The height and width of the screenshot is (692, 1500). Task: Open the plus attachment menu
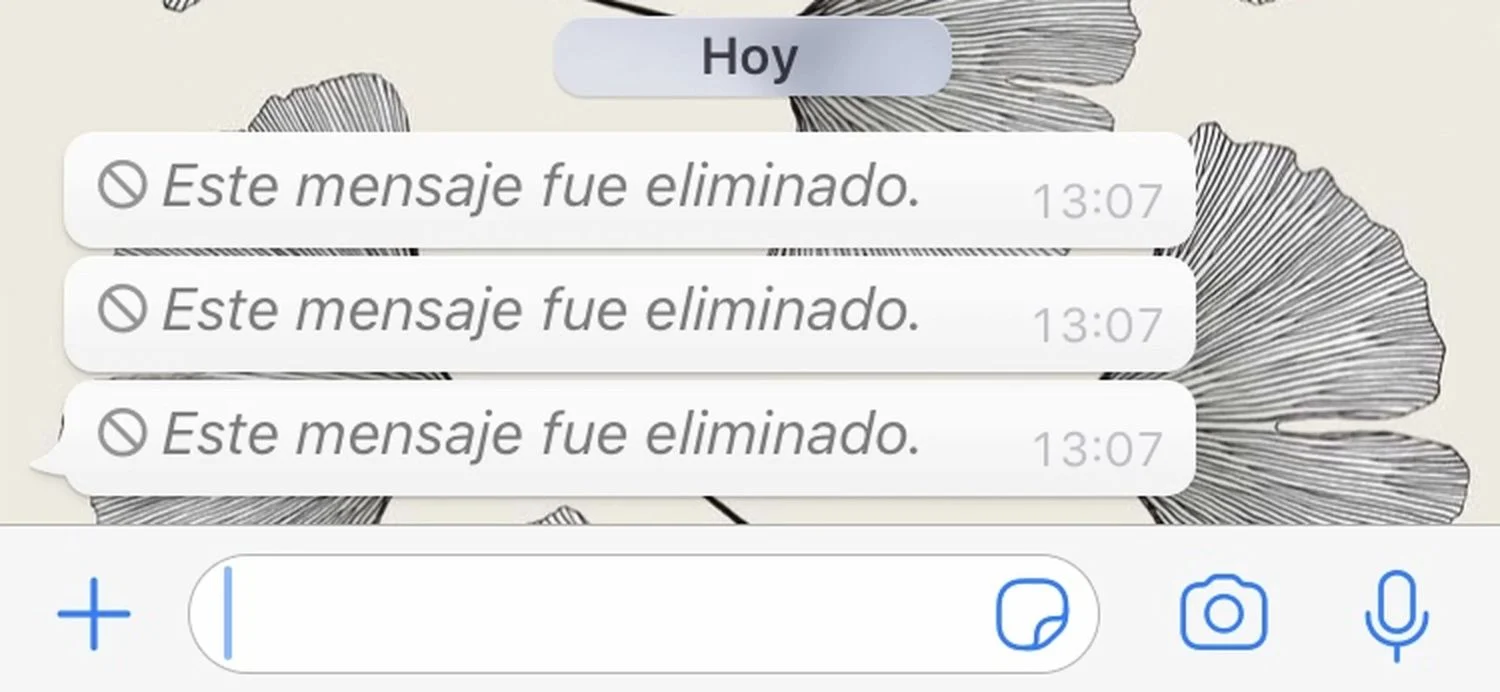click(94, 613)
